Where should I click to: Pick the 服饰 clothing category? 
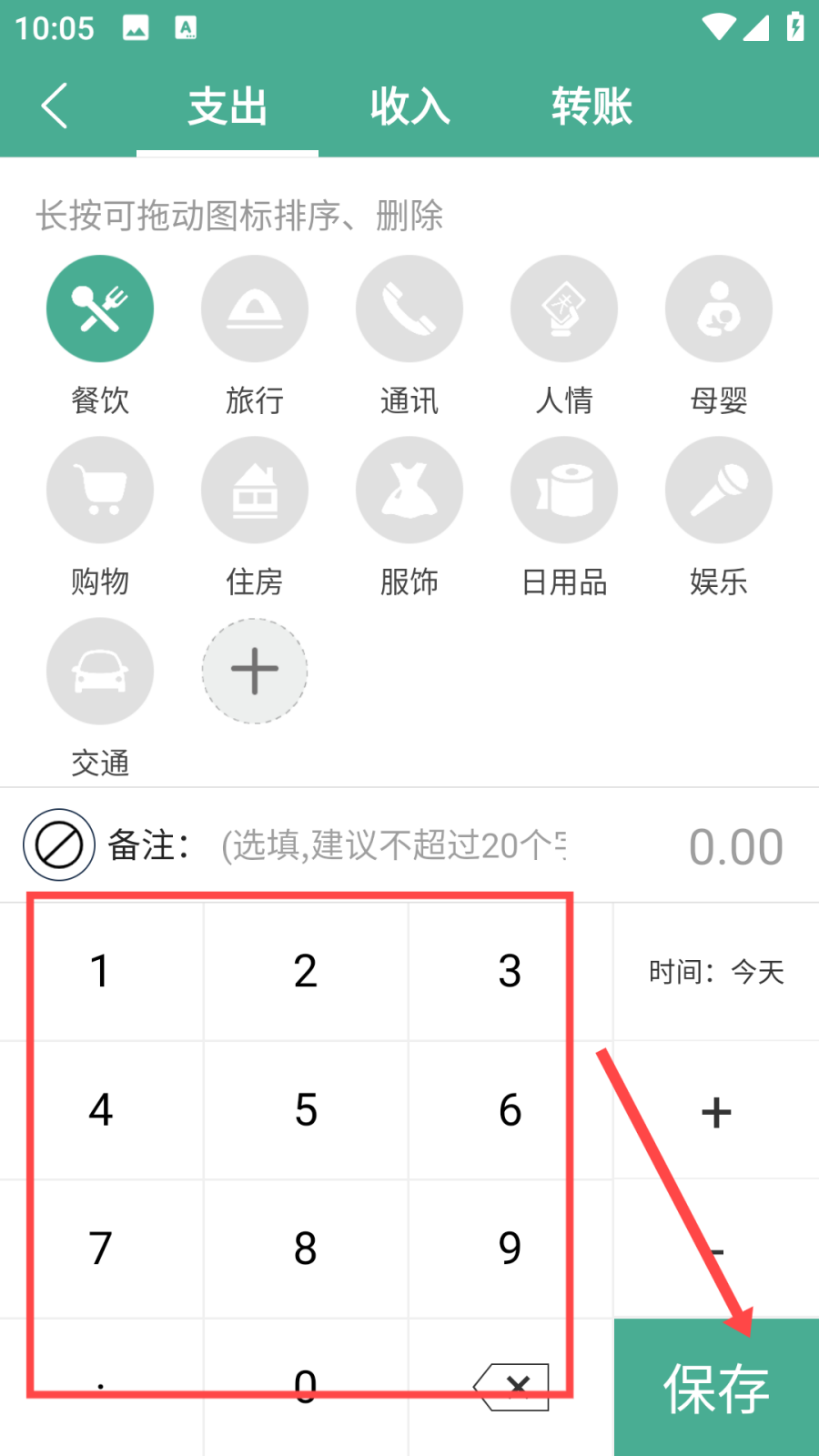(x=409, y=490)
